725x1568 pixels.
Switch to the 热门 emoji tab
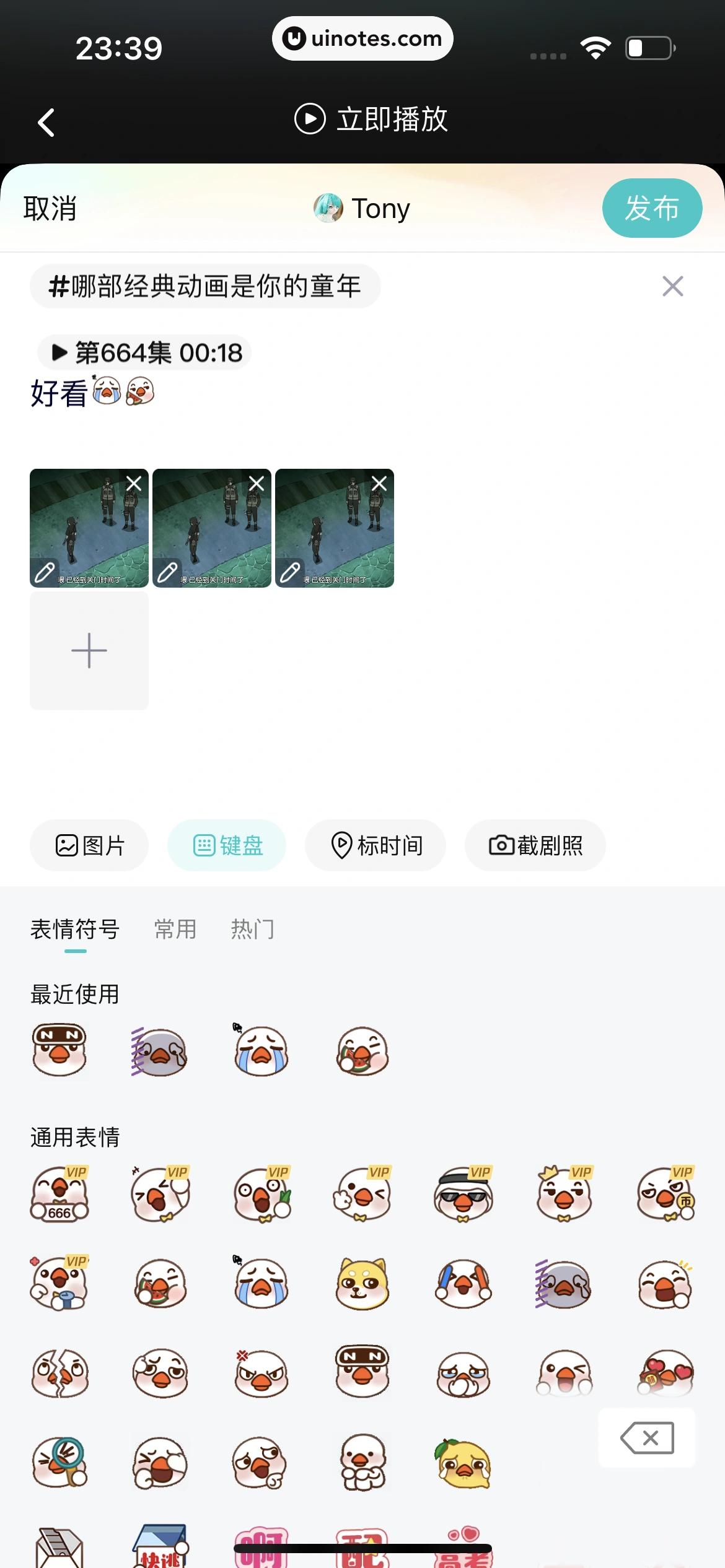252,930
